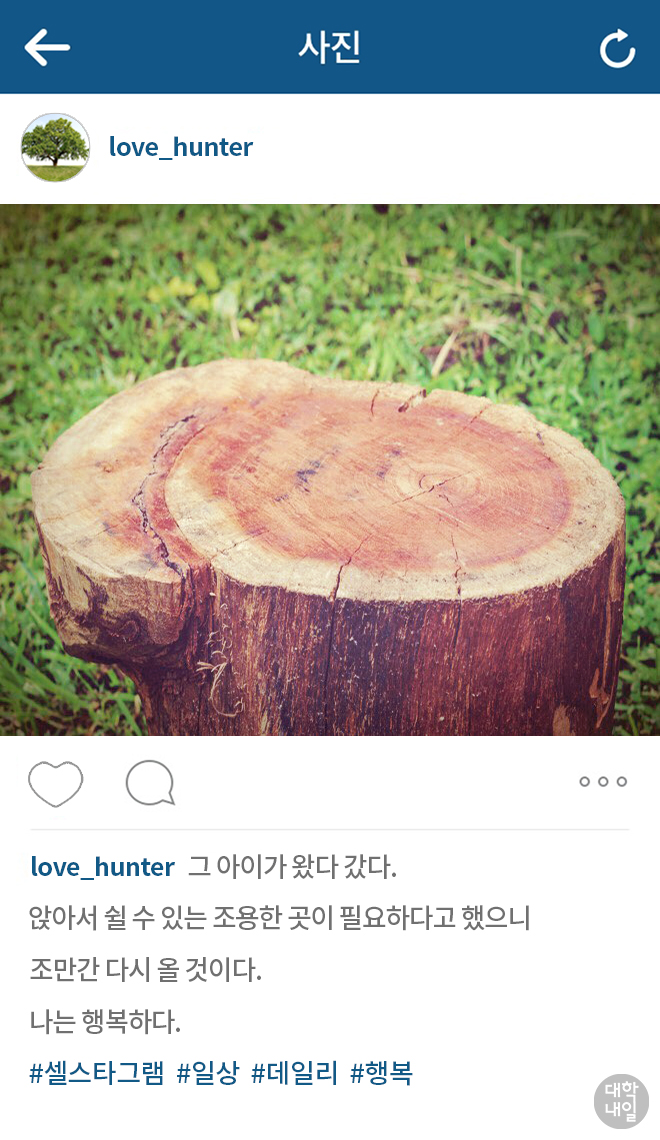660x1140 pixels.
Task: Refresh the photo page
Action: [617, 48]
